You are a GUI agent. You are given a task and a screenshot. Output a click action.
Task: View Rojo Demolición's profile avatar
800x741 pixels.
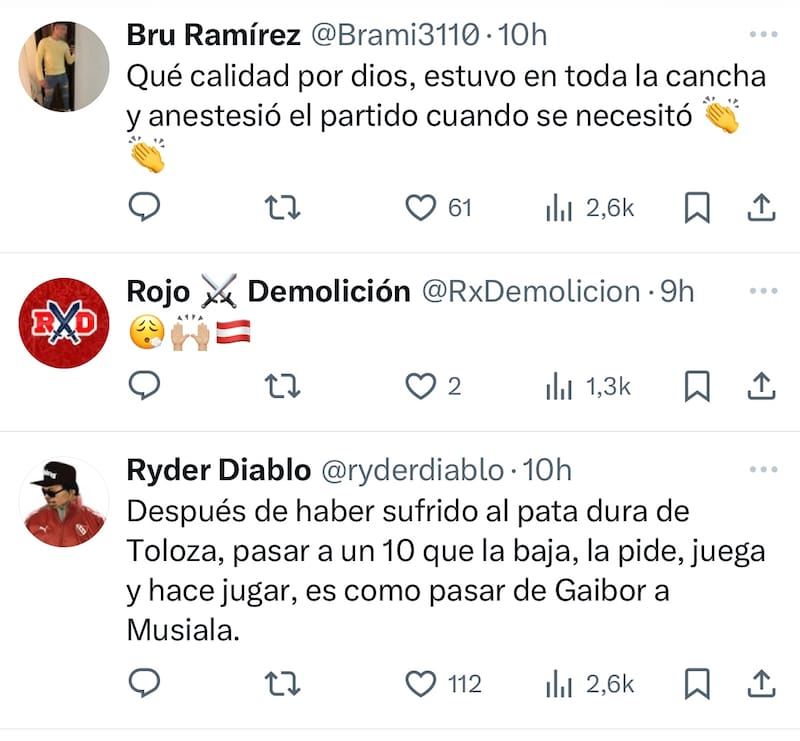[64, 323]
